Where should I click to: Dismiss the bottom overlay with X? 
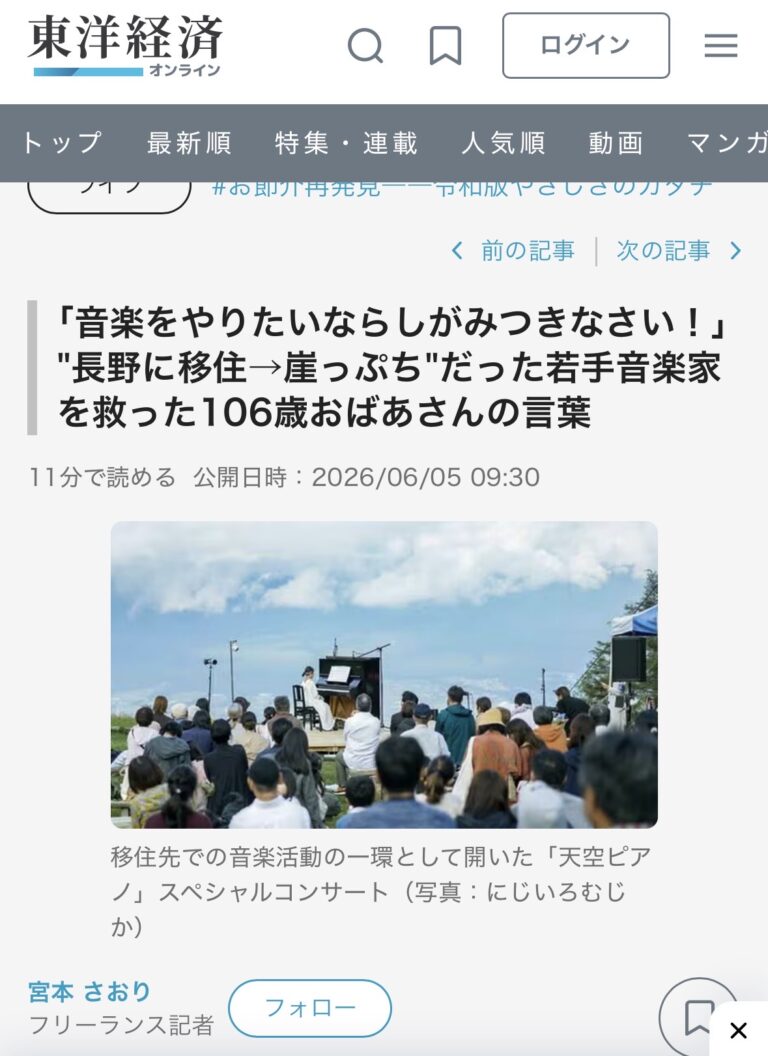tap(738, 1030)
